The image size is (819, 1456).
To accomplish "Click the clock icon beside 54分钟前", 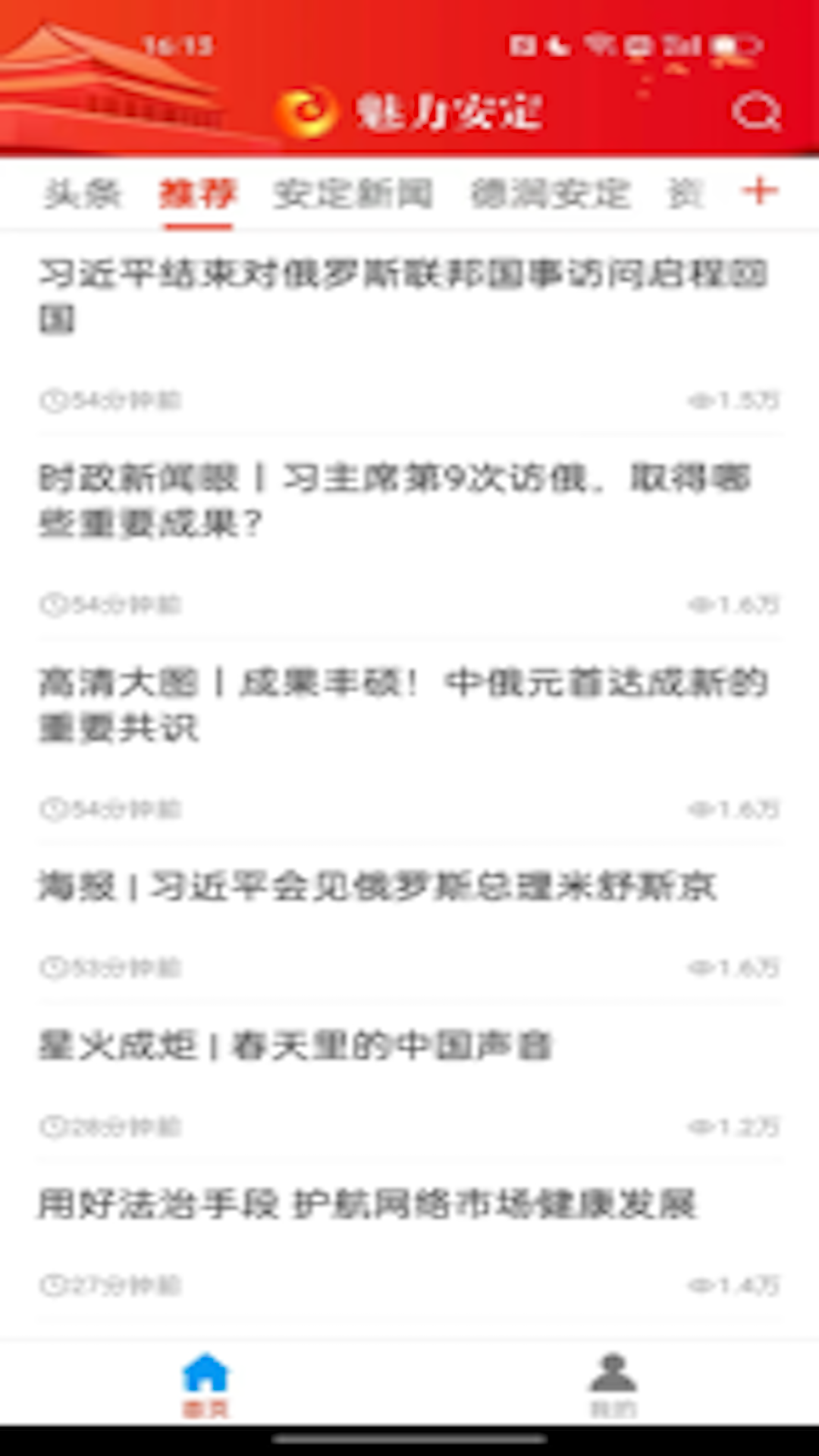I will (x=53, y=400).
